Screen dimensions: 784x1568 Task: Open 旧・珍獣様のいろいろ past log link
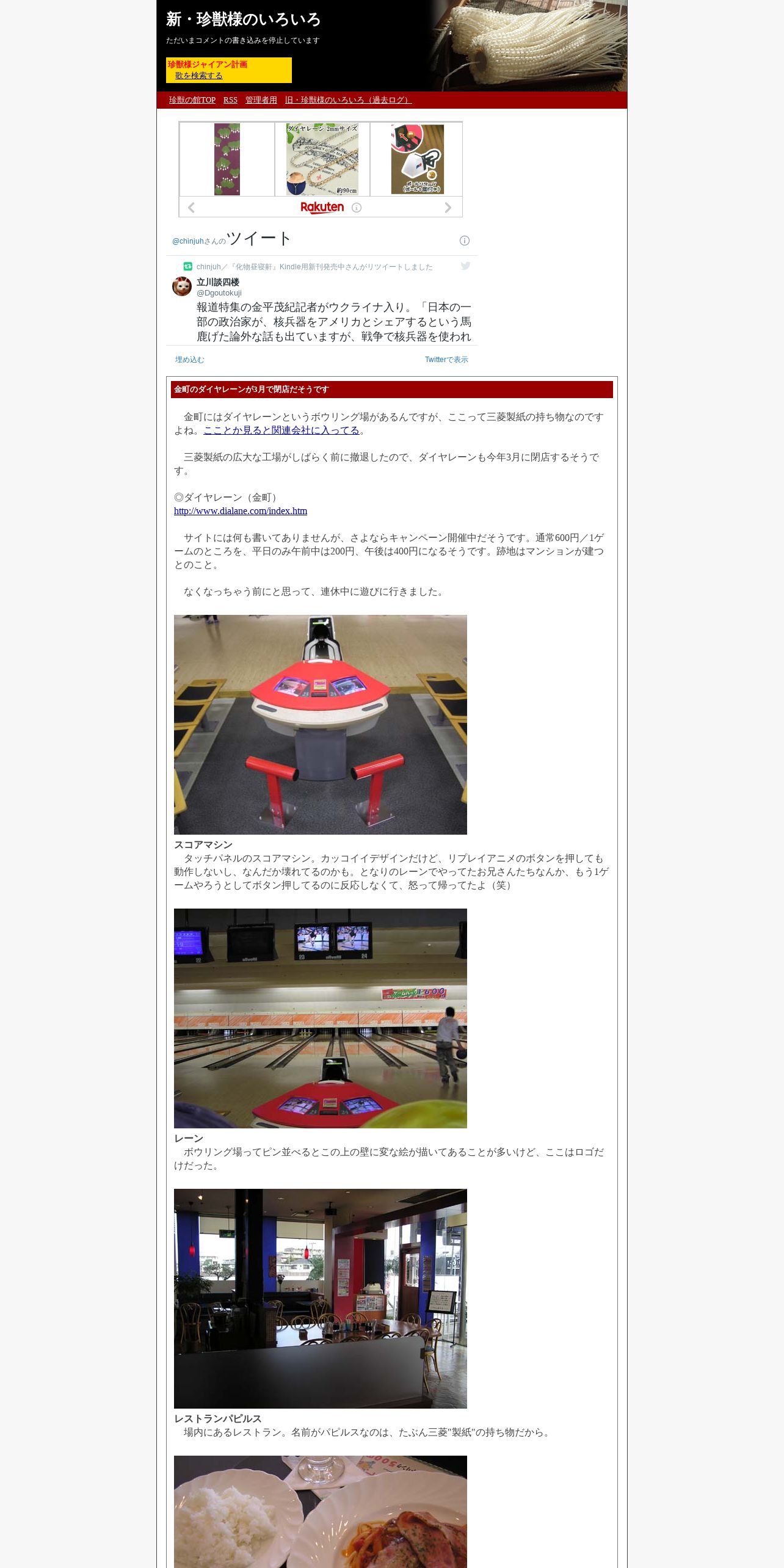(x=348, y=100)
